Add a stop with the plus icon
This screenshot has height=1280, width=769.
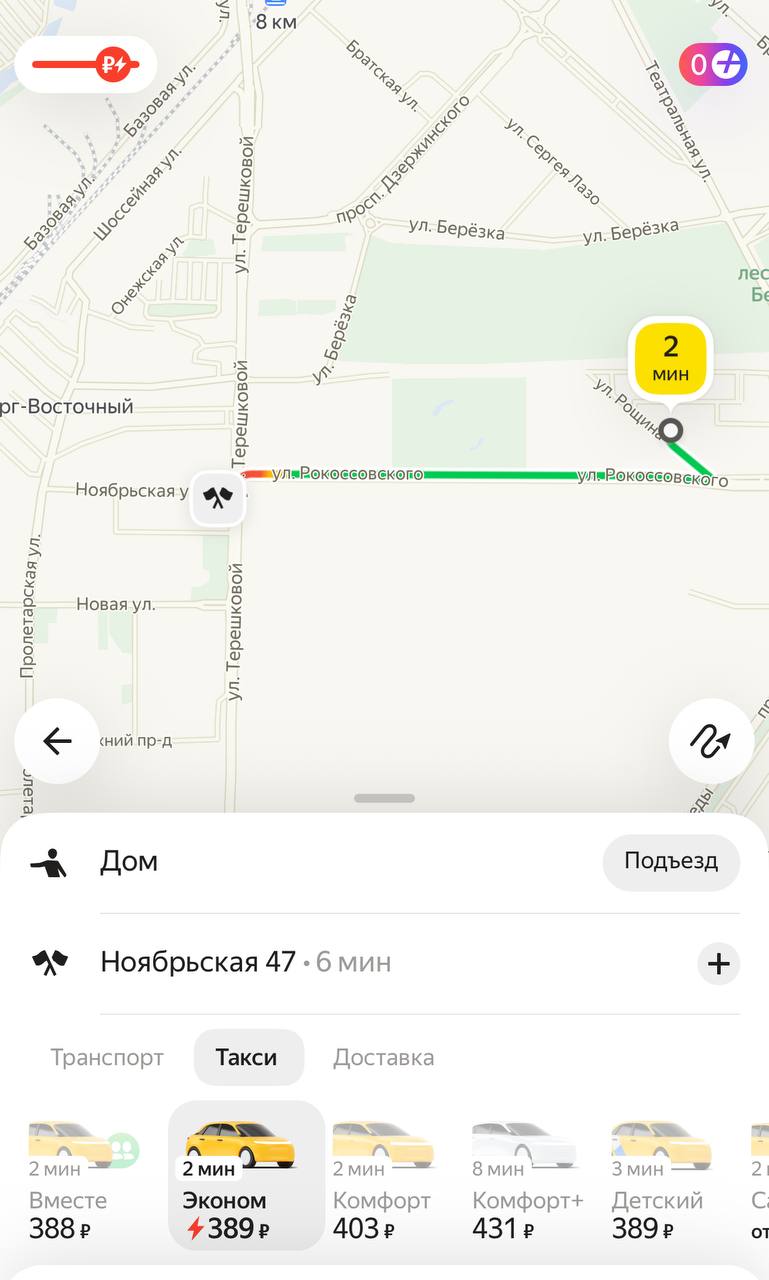(x=718, y=964)
